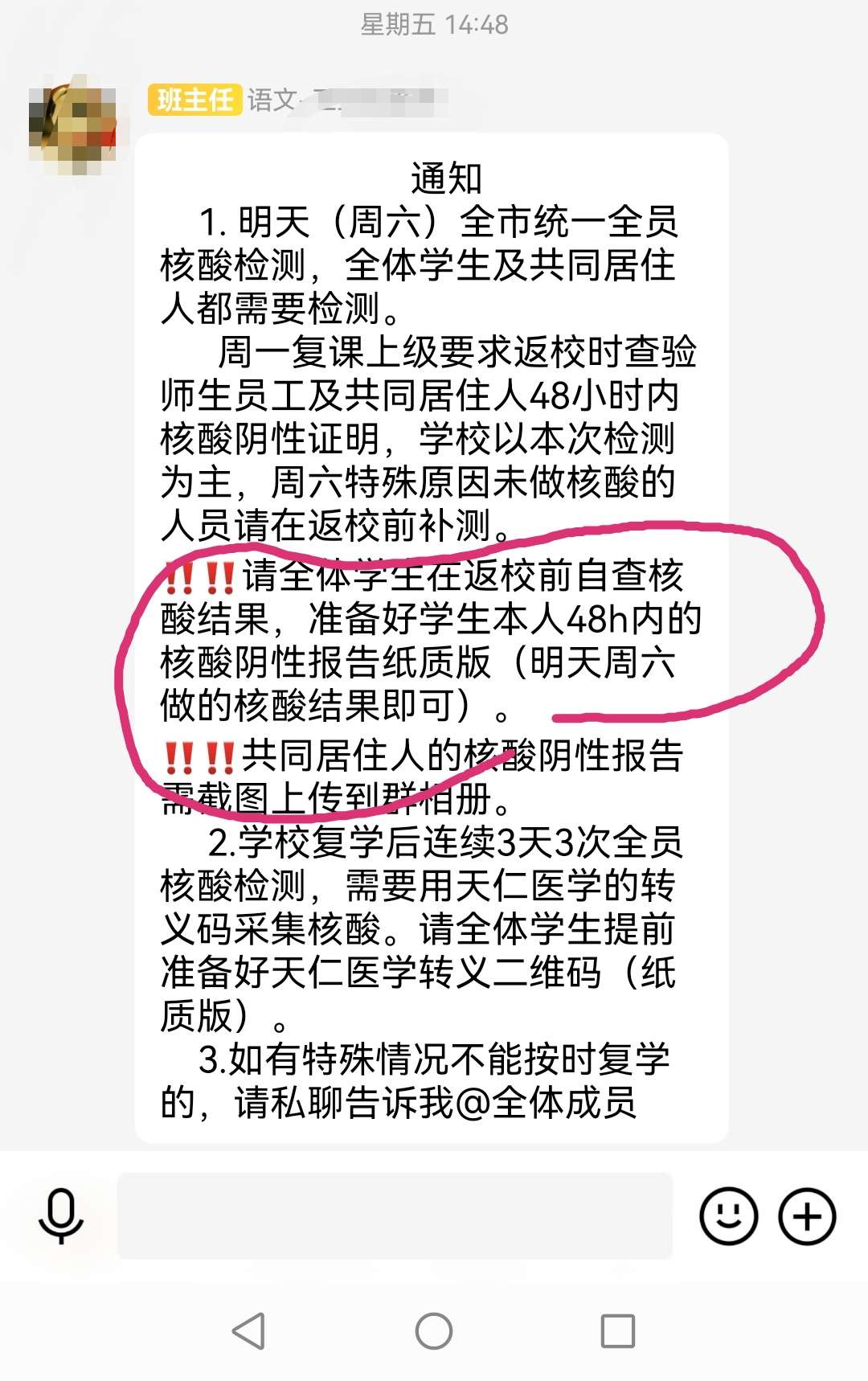The height and width of the screenshot is (1381, 868).
Task: Open the recent apps view
Action: (x=617, y=1331)
